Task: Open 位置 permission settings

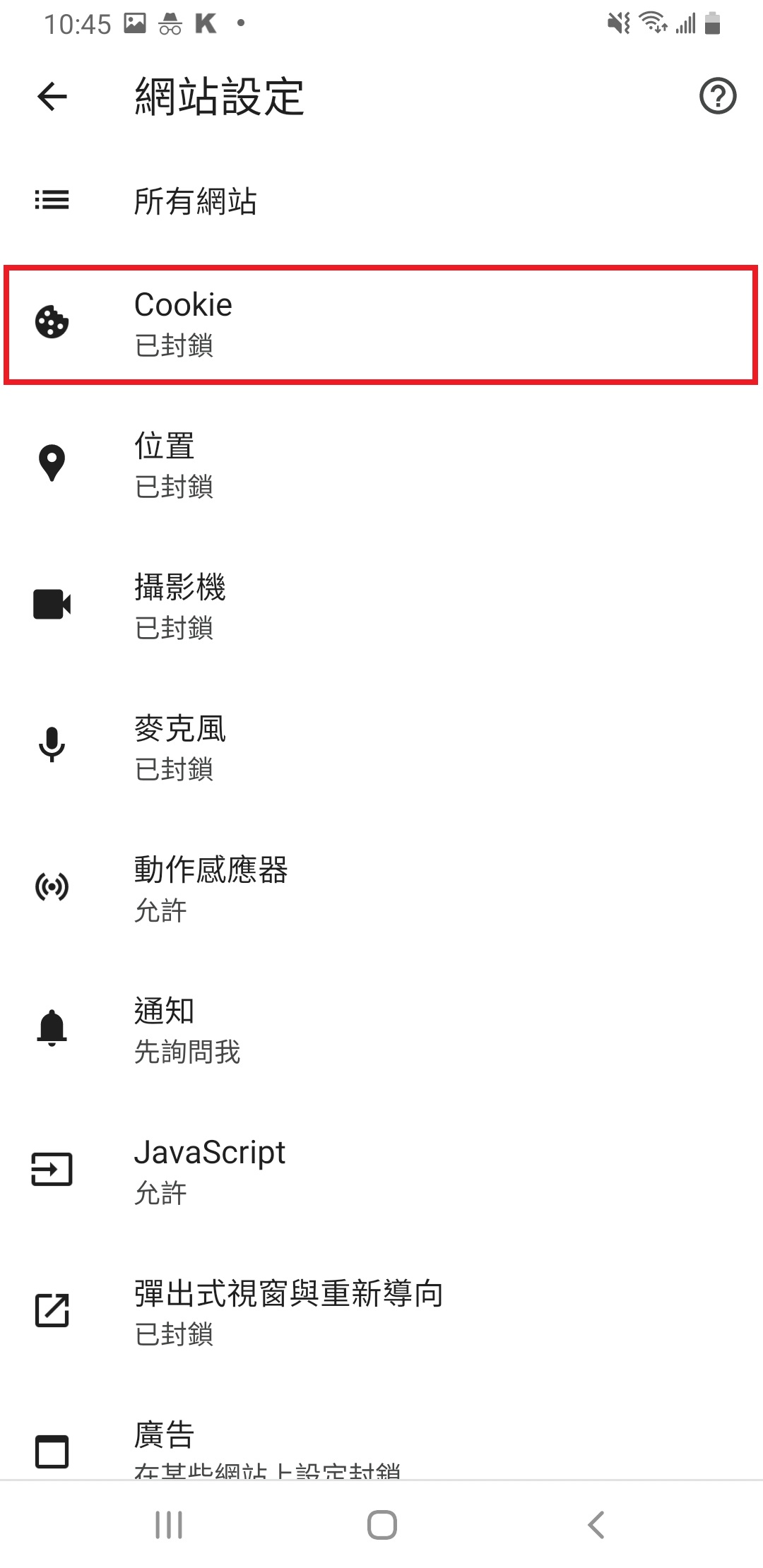Action: (381, 465)
